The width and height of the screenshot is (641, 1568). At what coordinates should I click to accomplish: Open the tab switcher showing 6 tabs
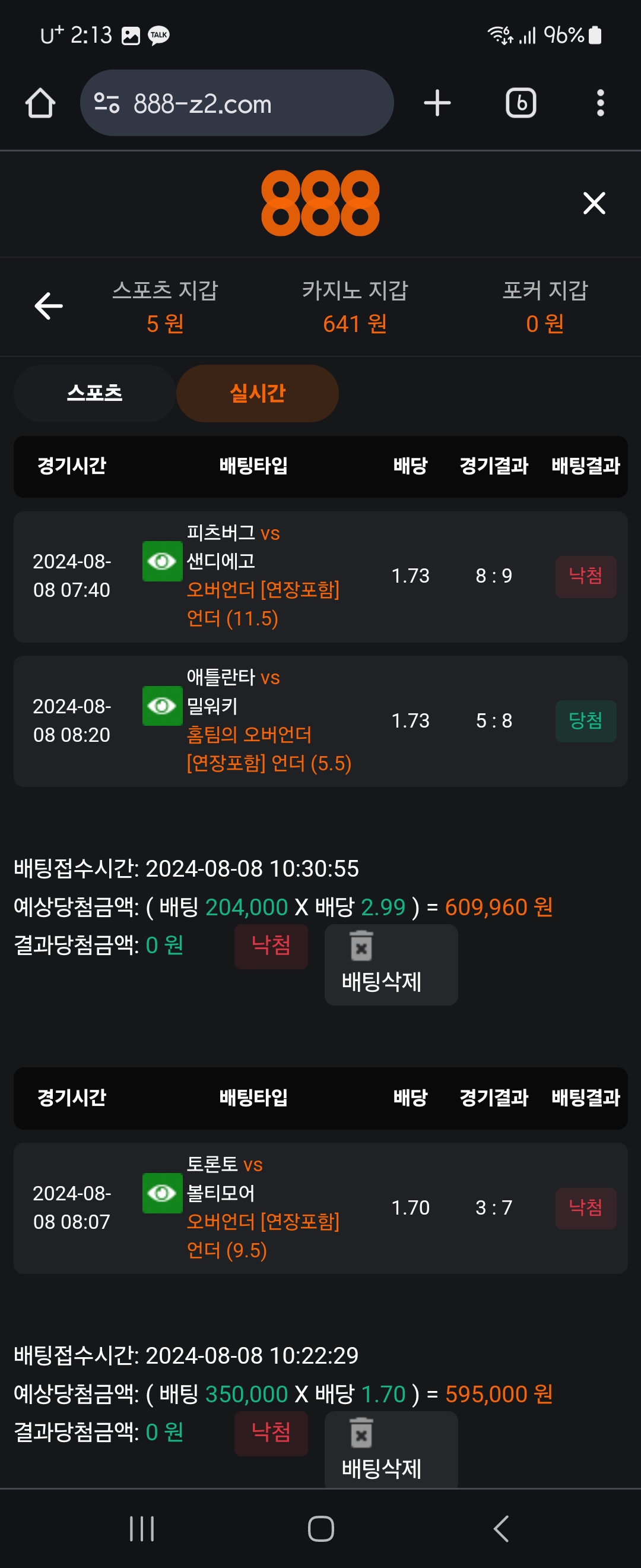point(521,103)
